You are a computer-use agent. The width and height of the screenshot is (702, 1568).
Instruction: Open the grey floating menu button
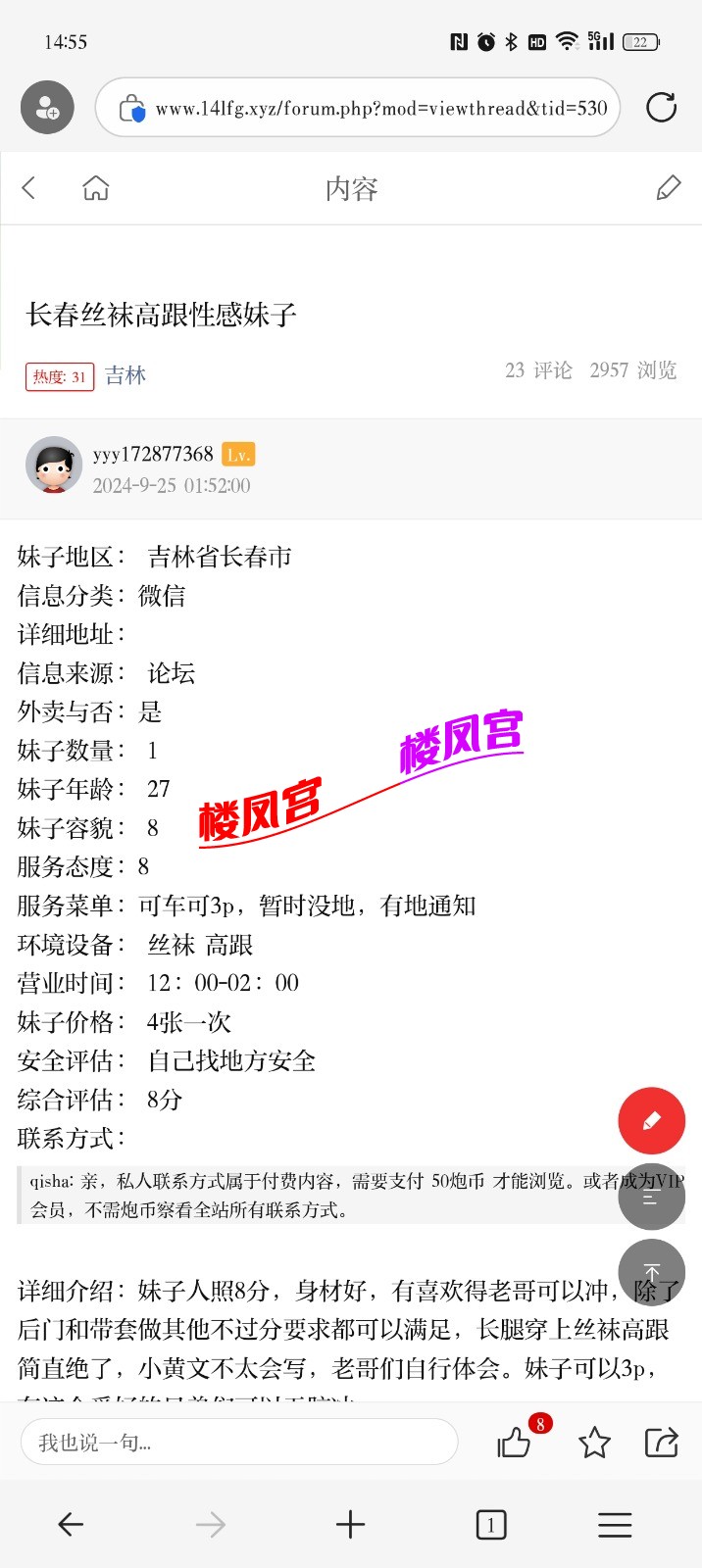[651, 1197]
